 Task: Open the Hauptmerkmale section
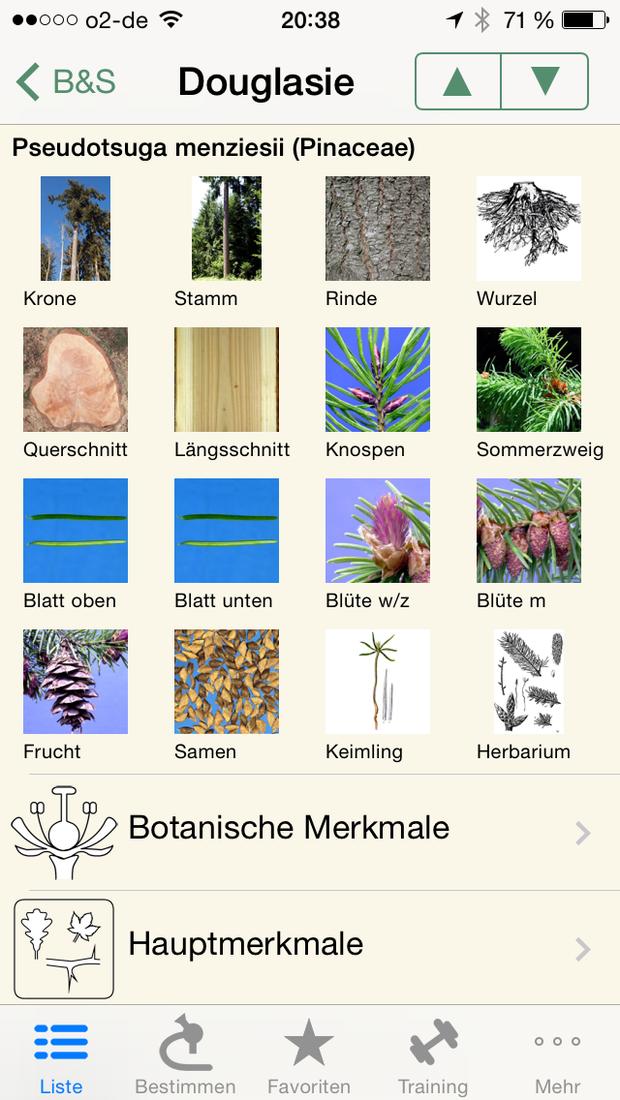click(x=310, y=948)
